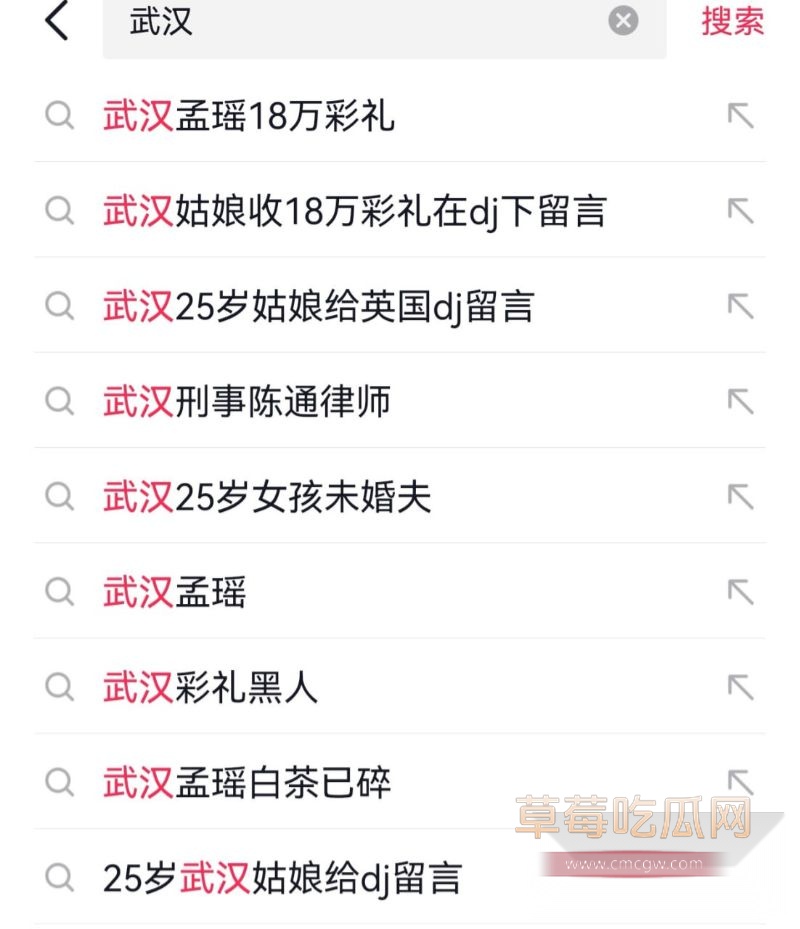Click the magnifier icon beside 武汉孟瑶18万彩礼

pyautogui.click(x=60, y=116)
